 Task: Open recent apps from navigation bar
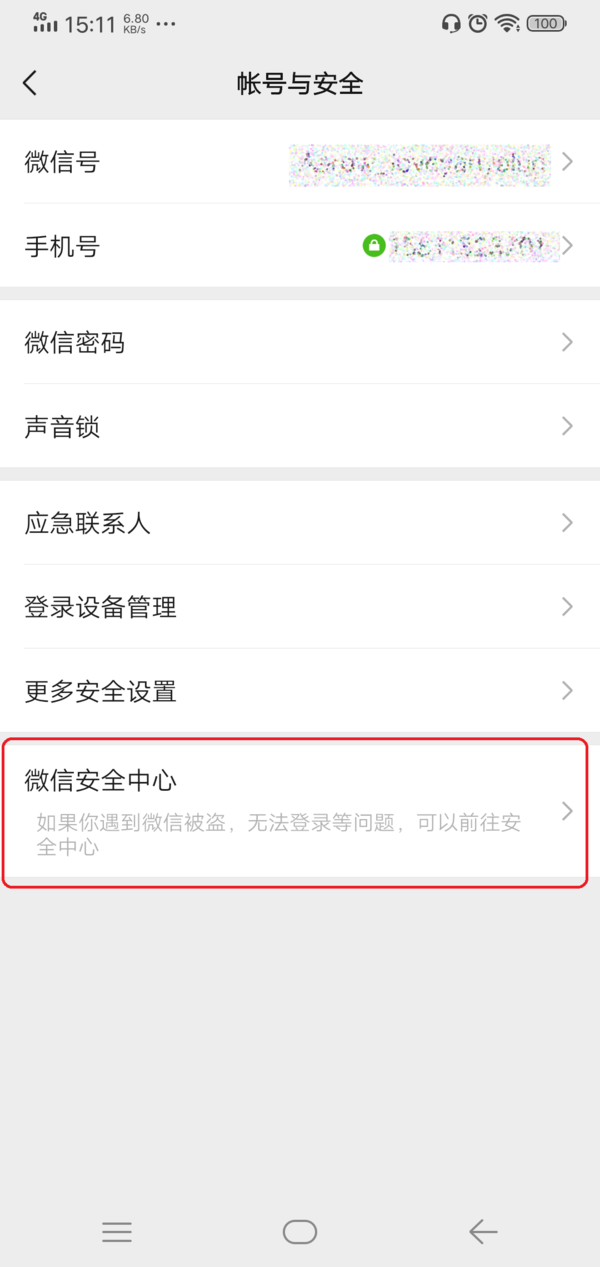point(117,1232)
